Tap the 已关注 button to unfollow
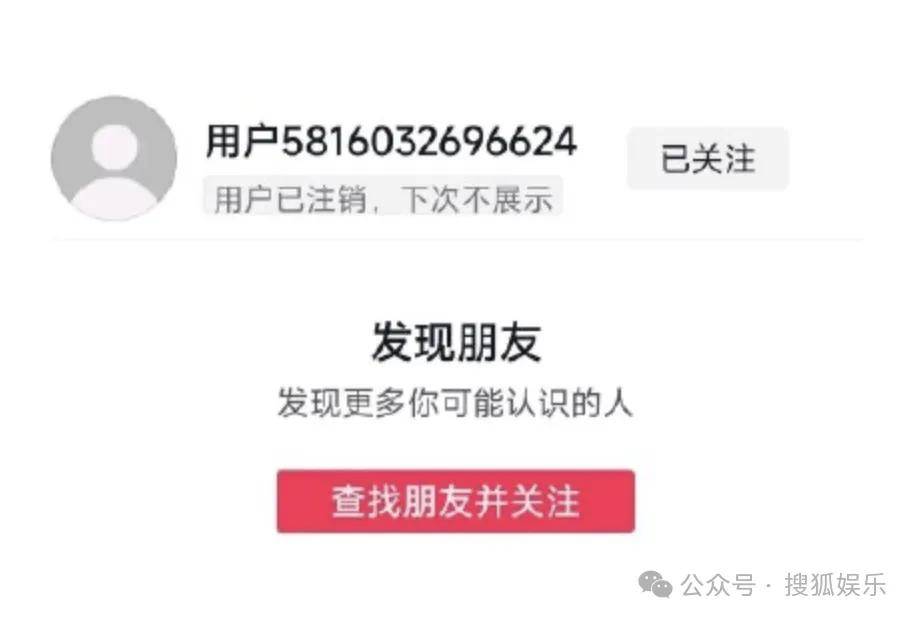This screenshot has height=622, width=916. pyautogui.click(x=707, y=159)
